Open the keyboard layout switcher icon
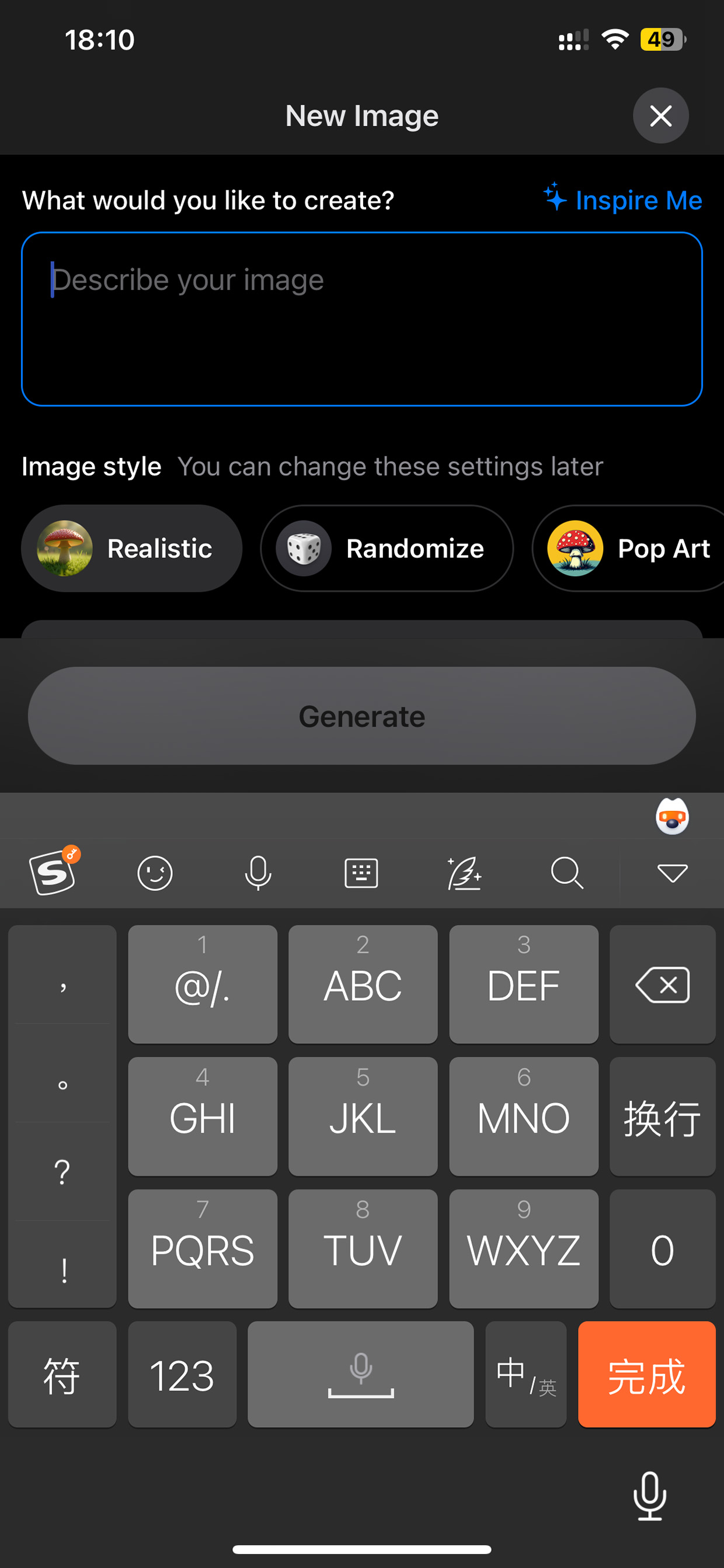Viewport: 724px width, 1568px height. point(361,873)
